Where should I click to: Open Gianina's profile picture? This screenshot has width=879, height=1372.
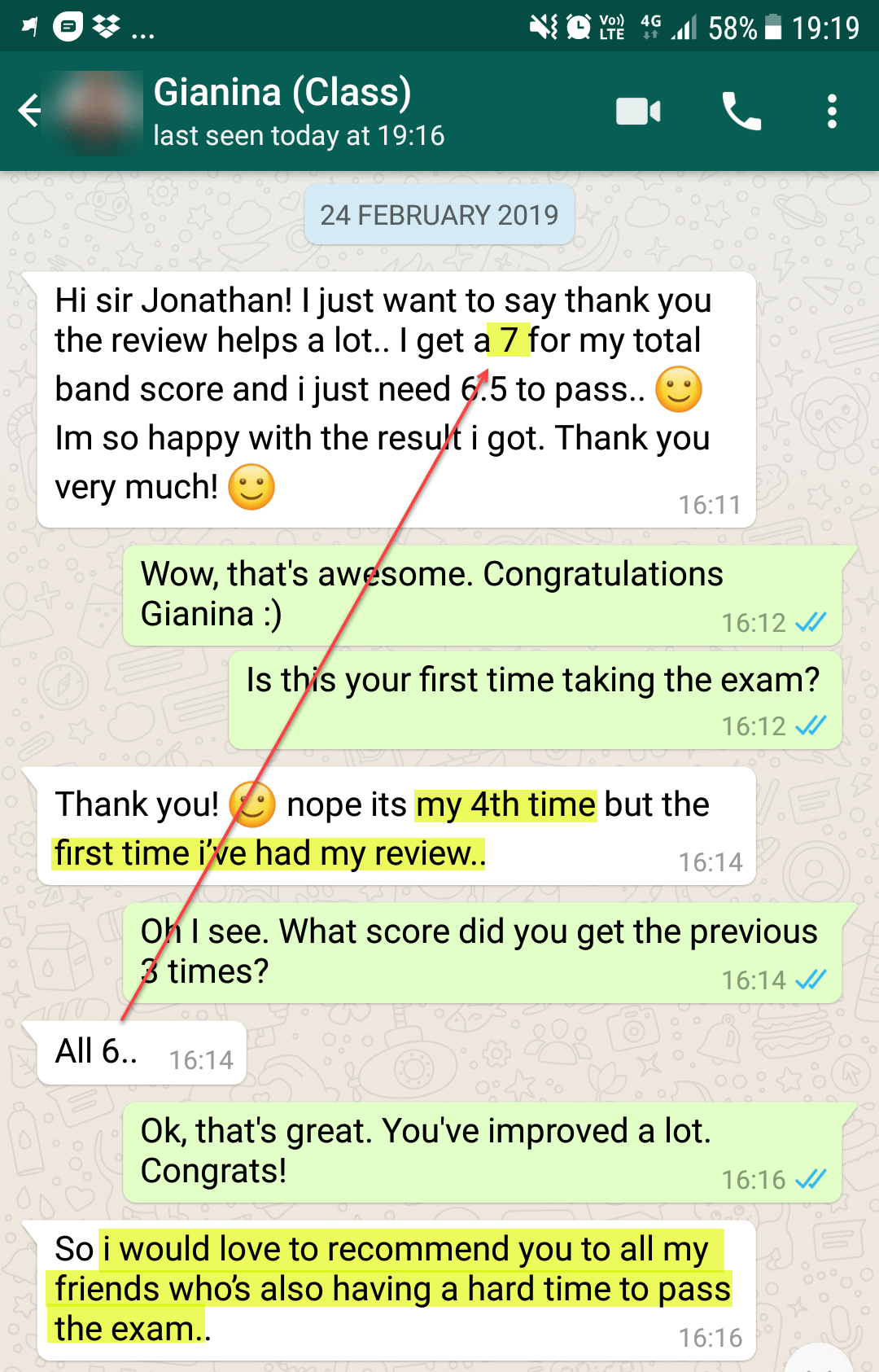(x=98, y=112)
